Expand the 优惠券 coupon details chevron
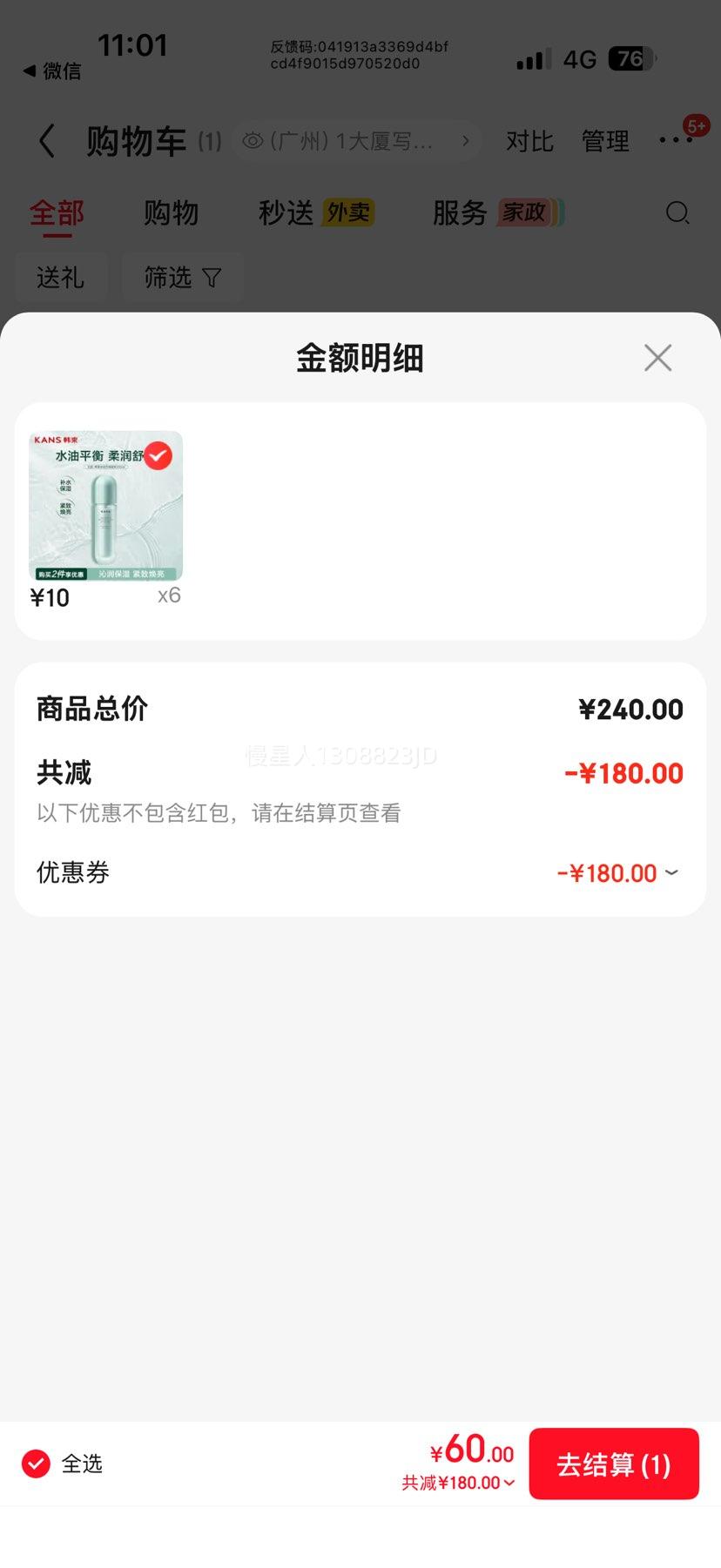 tap(671, 872)
